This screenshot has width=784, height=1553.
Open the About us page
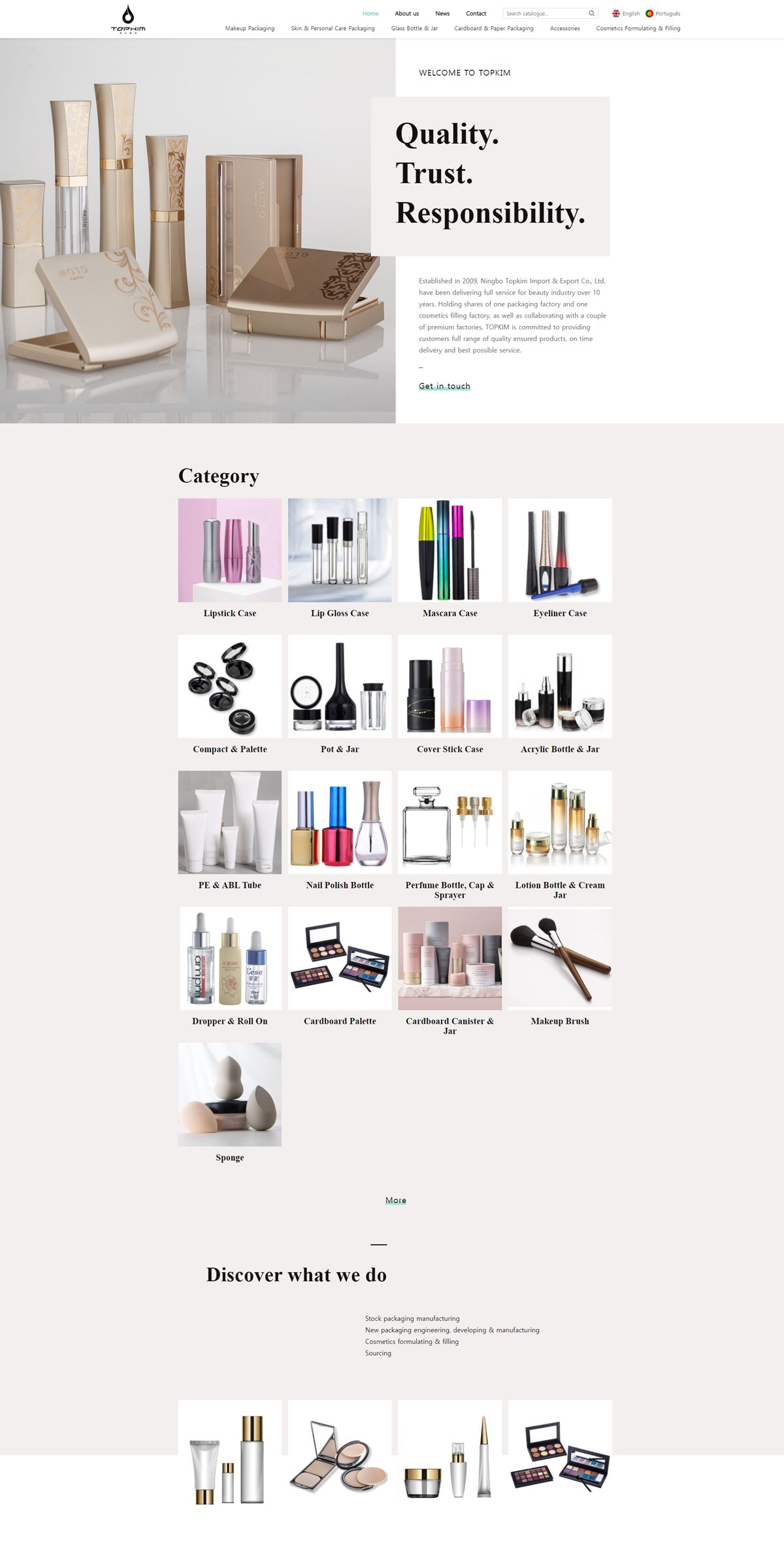(406, 13)
